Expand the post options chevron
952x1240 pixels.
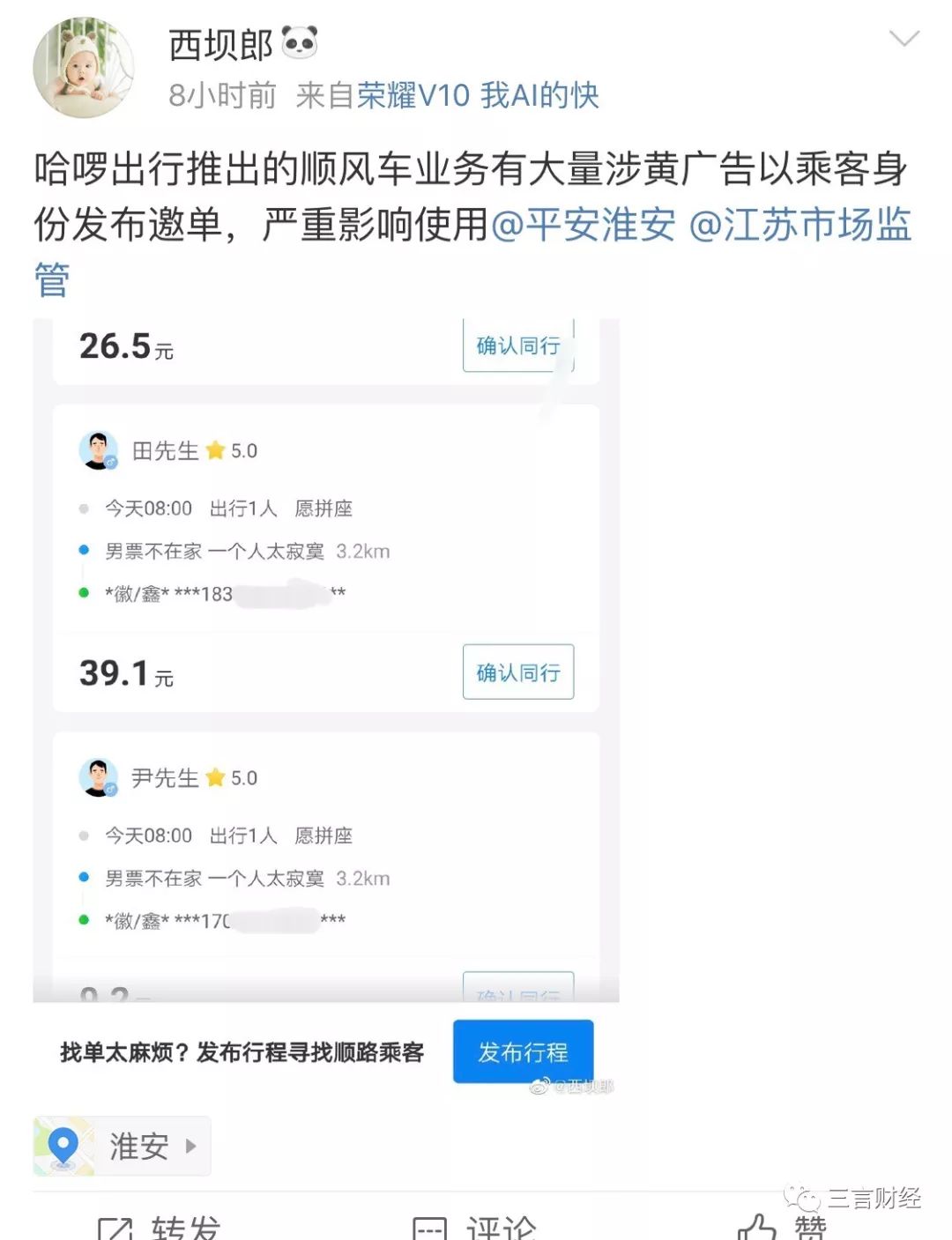(x=904, y=39)
